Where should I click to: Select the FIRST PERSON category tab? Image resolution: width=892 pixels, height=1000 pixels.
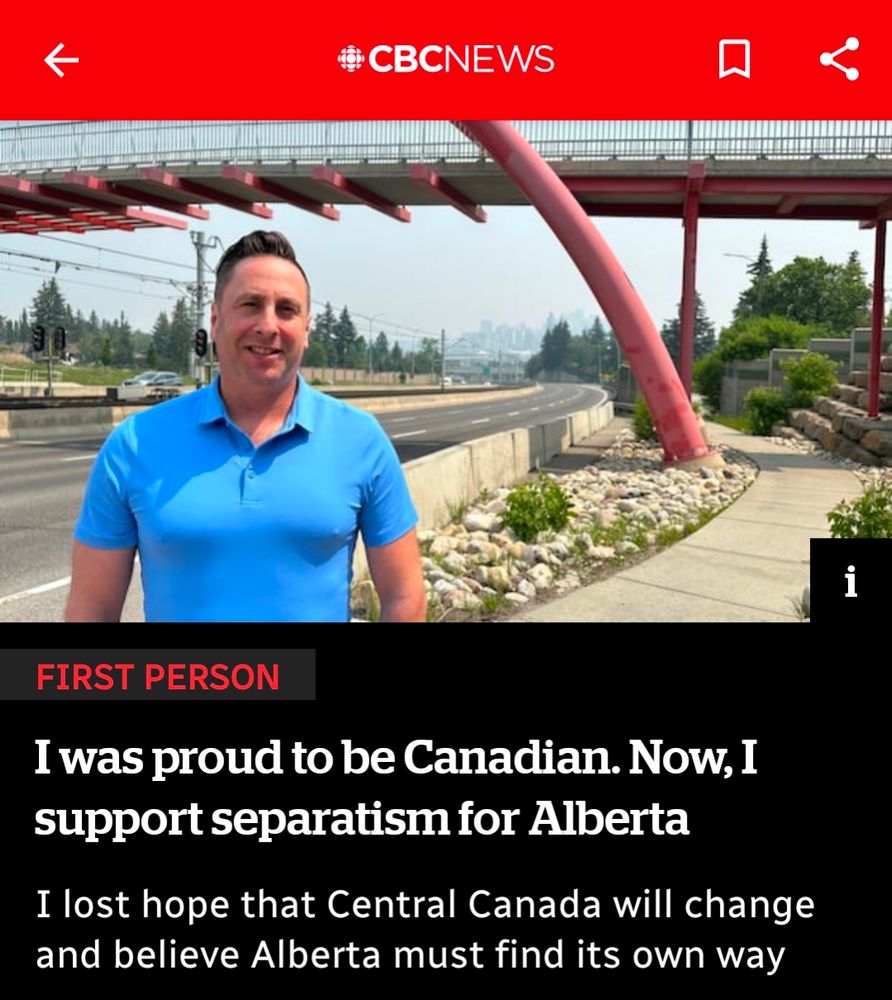point(156,677)
